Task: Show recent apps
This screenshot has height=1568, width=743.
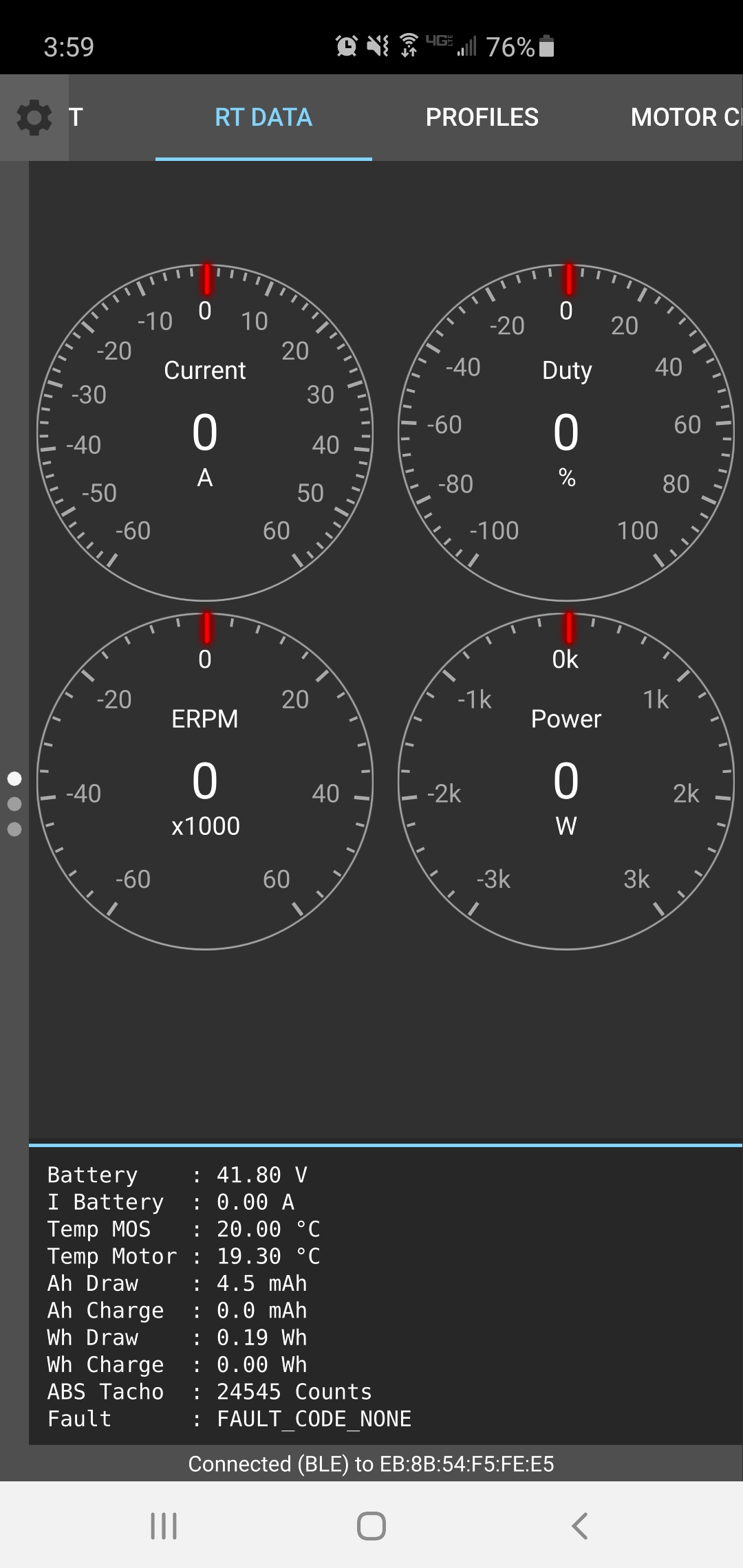Action: [x=164, y=1525]
